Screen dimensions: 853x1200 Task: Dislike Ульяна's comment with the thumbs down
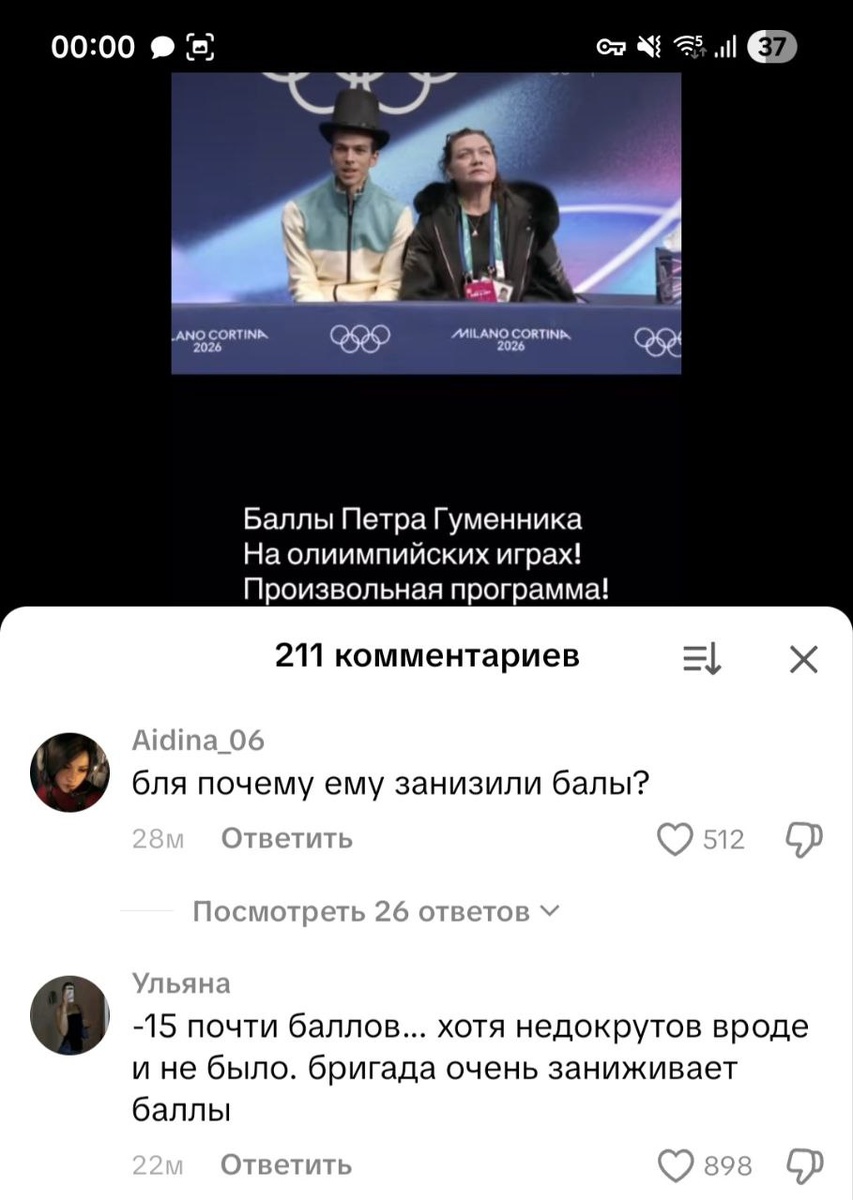[804, 1165]
